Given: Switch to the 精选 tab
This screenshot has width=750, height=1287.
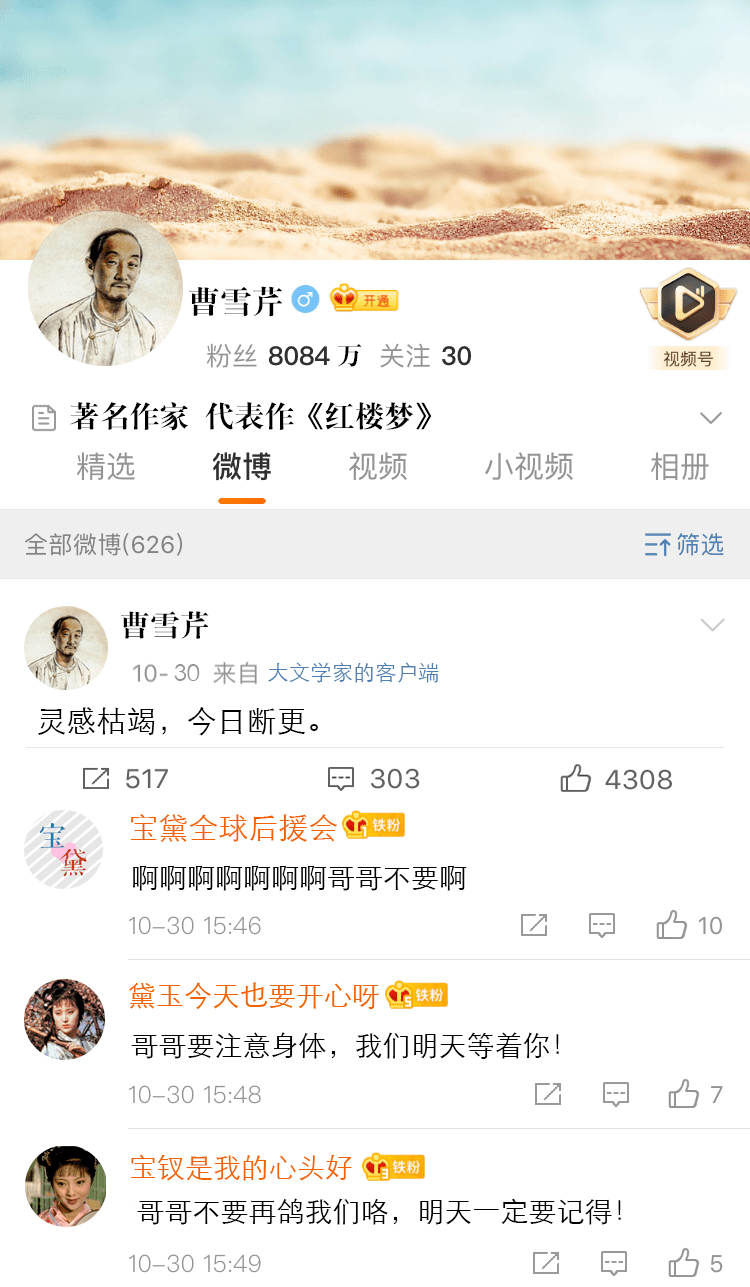Looking at the screenshot, I should click(x=105, y=467).
